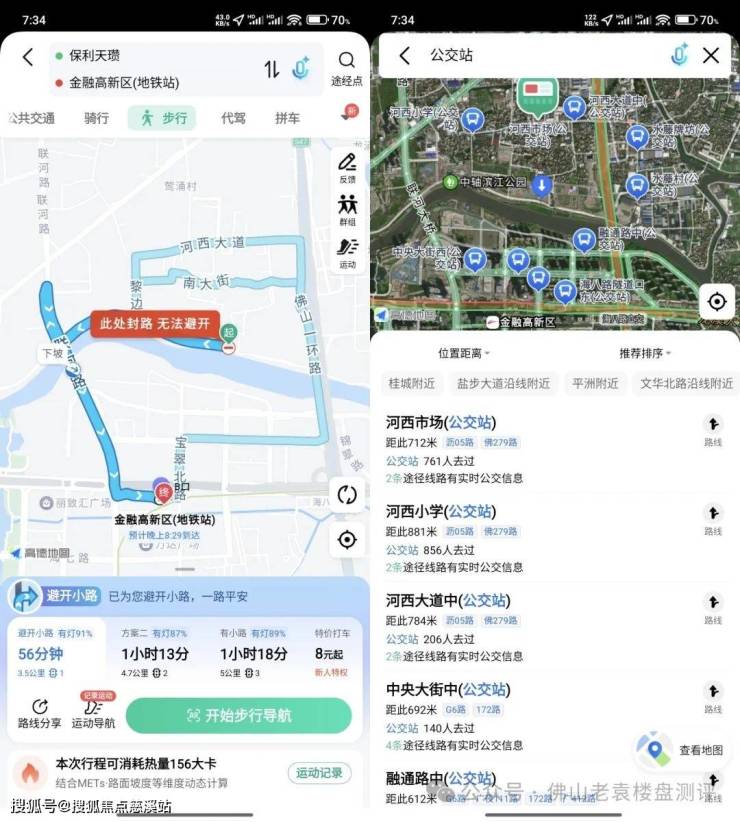Tap 查看地图 to view the map
Viewport: 740px width, 822px height.
(x=686, y=750)
